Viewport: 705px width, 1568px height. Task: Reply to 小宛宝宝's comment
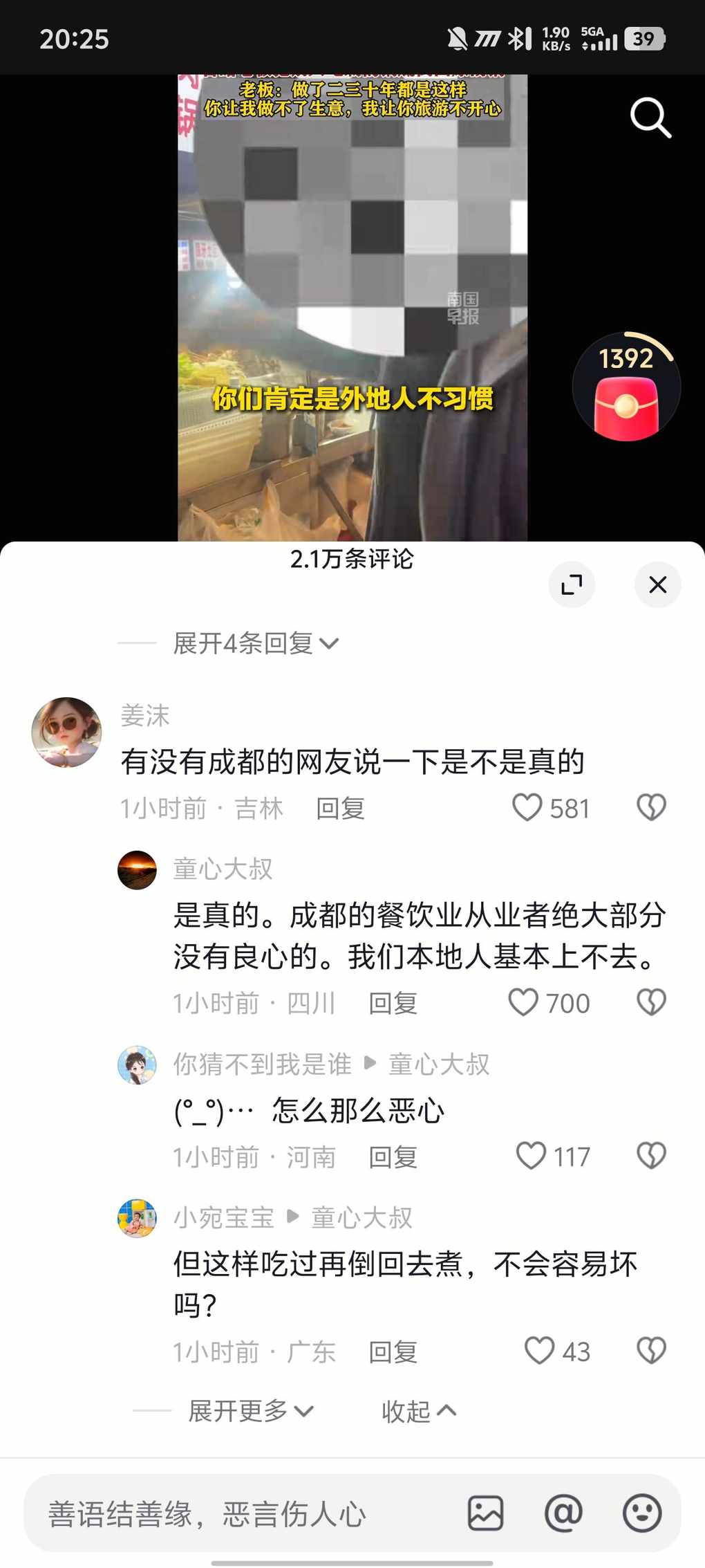[393, 1352]
